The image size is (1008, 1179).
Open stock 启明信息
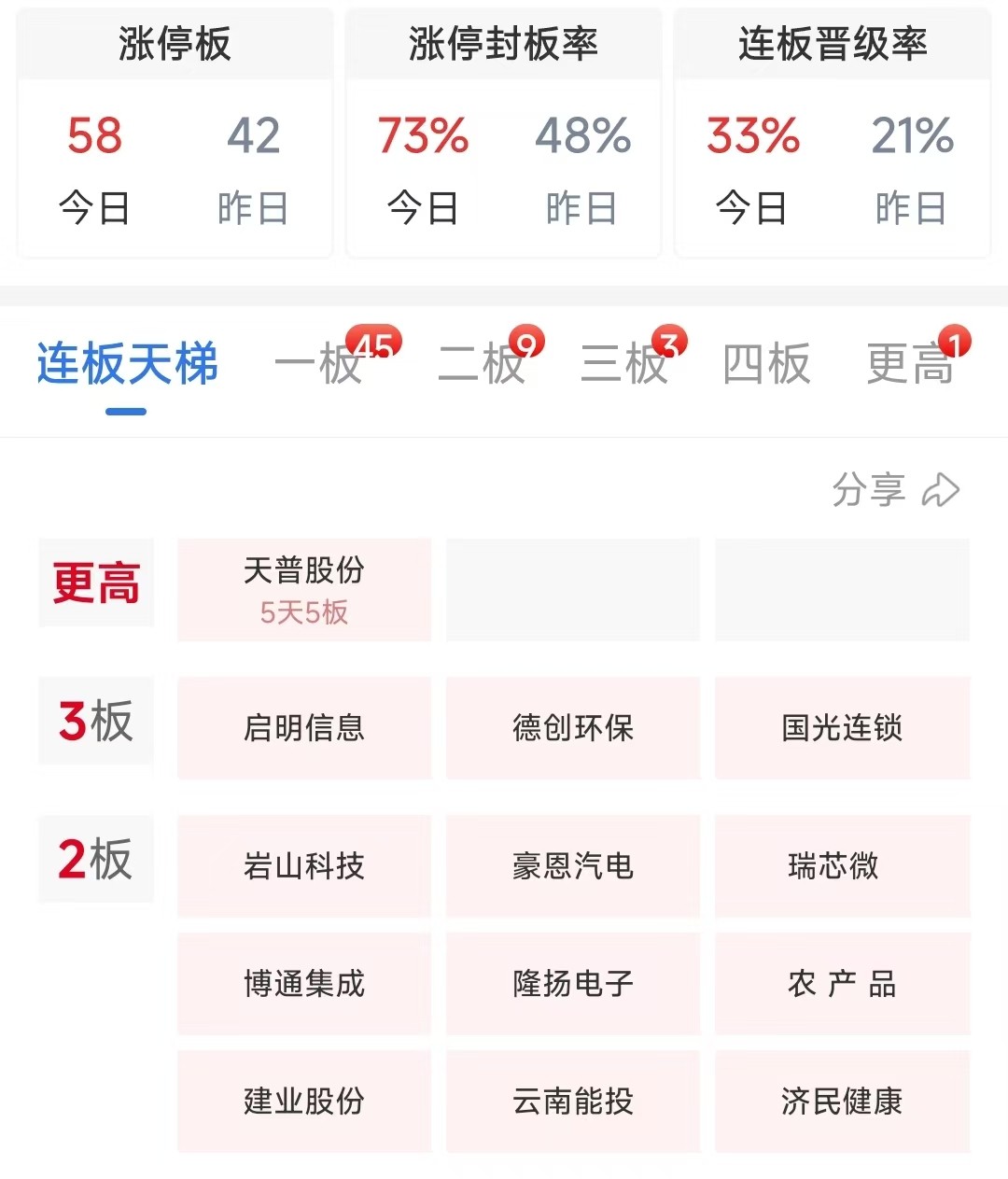click(304, 728)
